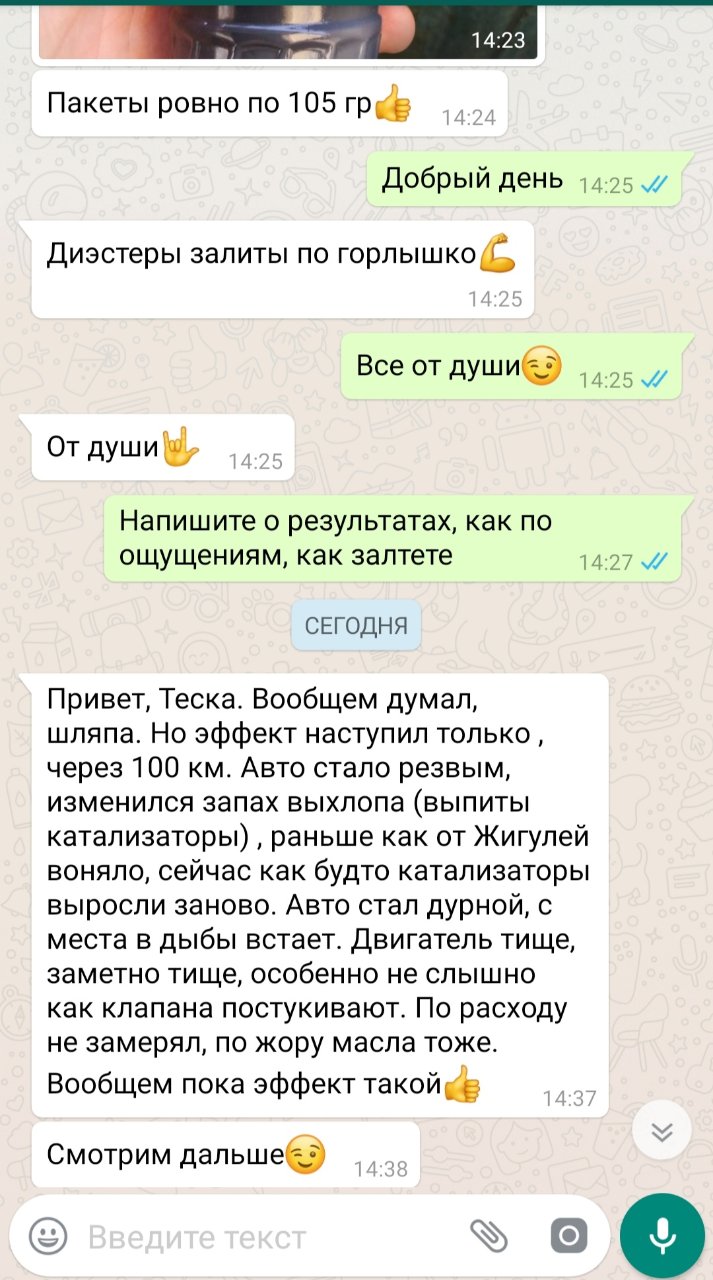This screenshot has height=1280, width=713.
Task: Attach a file with the paperclip
Action: click(x=489, y=1237)
